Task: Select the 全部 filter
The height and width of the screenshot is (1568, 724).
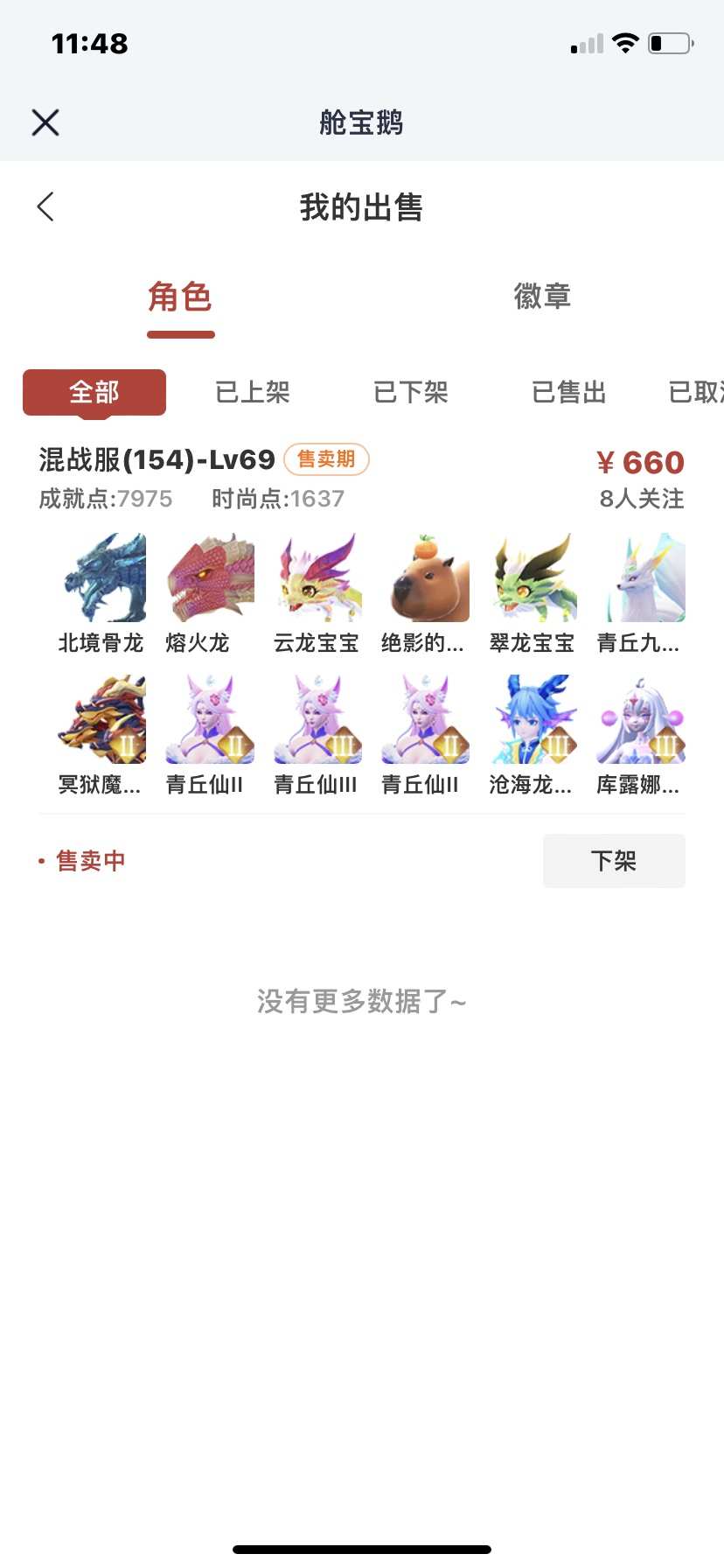Action: click(x=94, y=392)
